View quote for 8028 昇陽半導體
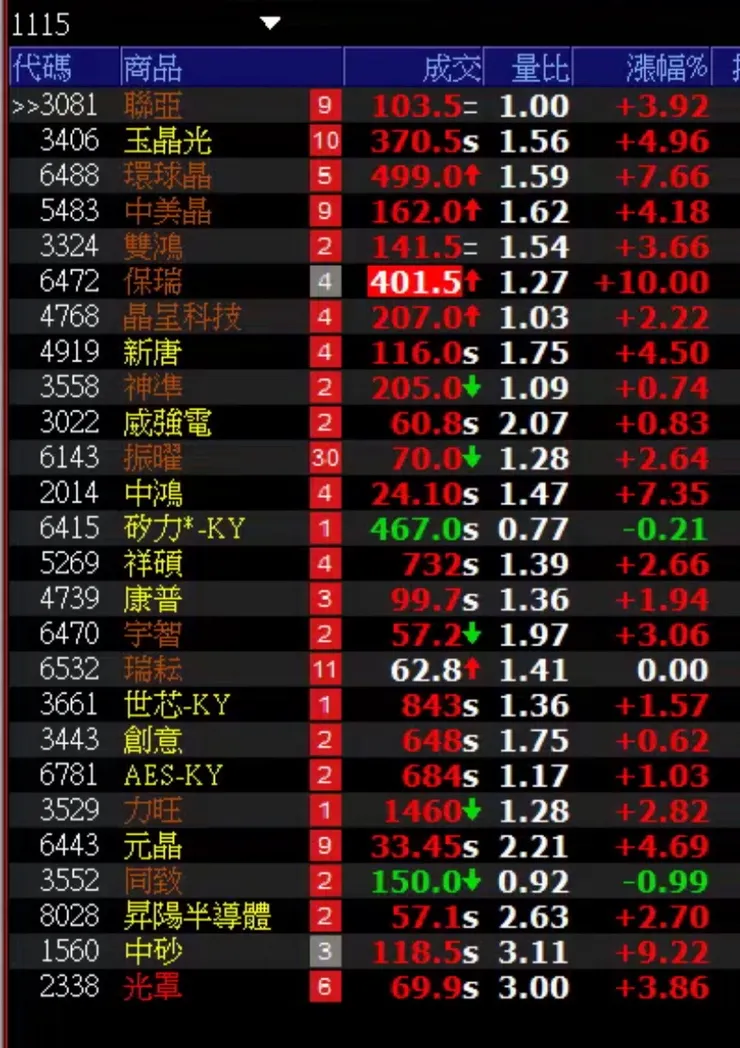This screenshot has height=1048, width=740. click(x=197, y=915)
